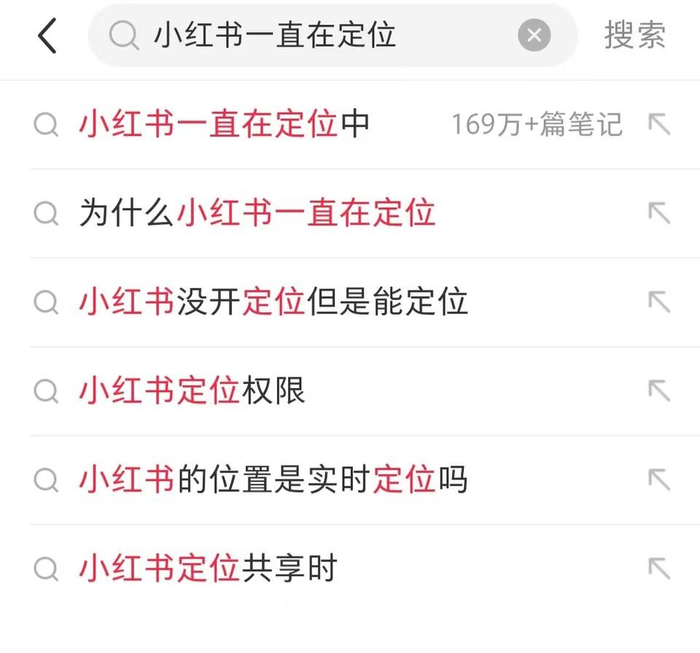Fill search box using arrow beside 小红书一直在定位中

659,124
